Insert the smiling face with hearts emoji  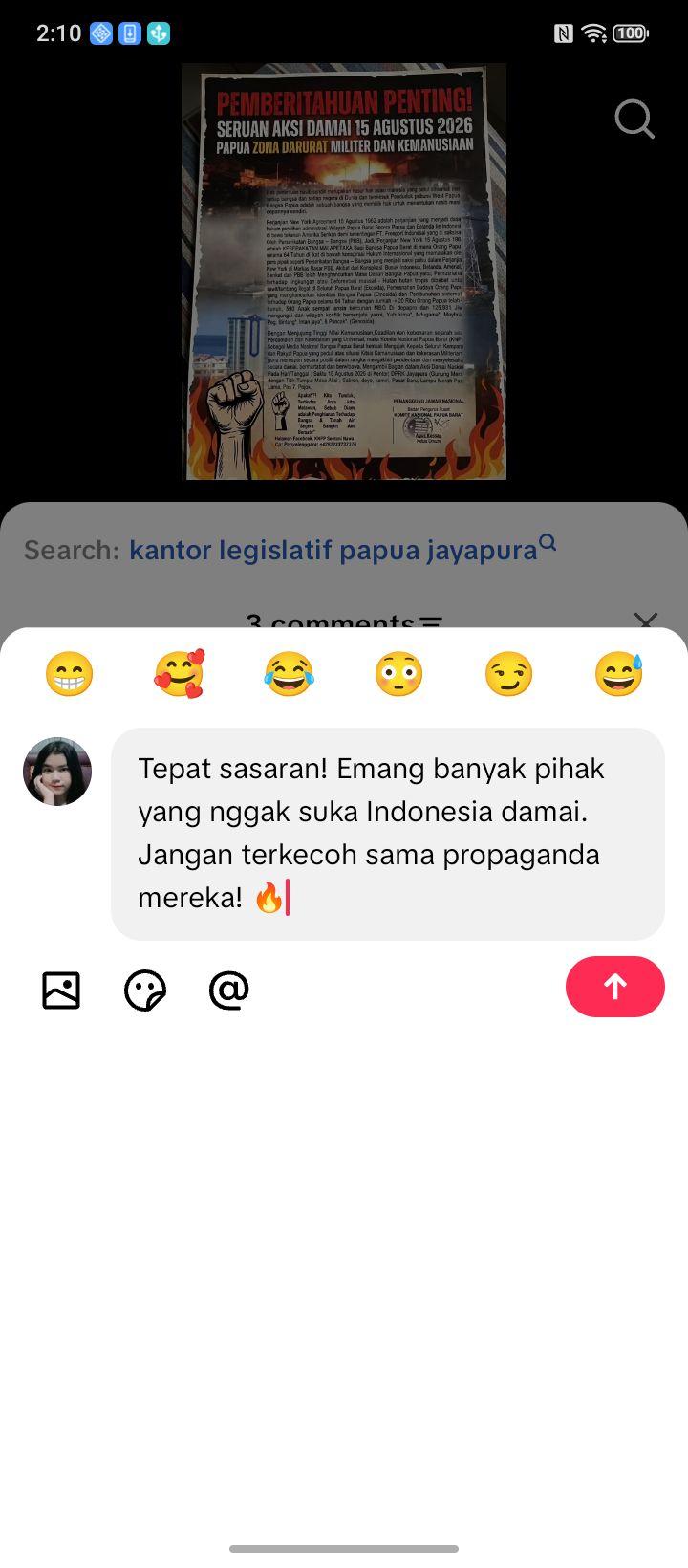[180, 674]
